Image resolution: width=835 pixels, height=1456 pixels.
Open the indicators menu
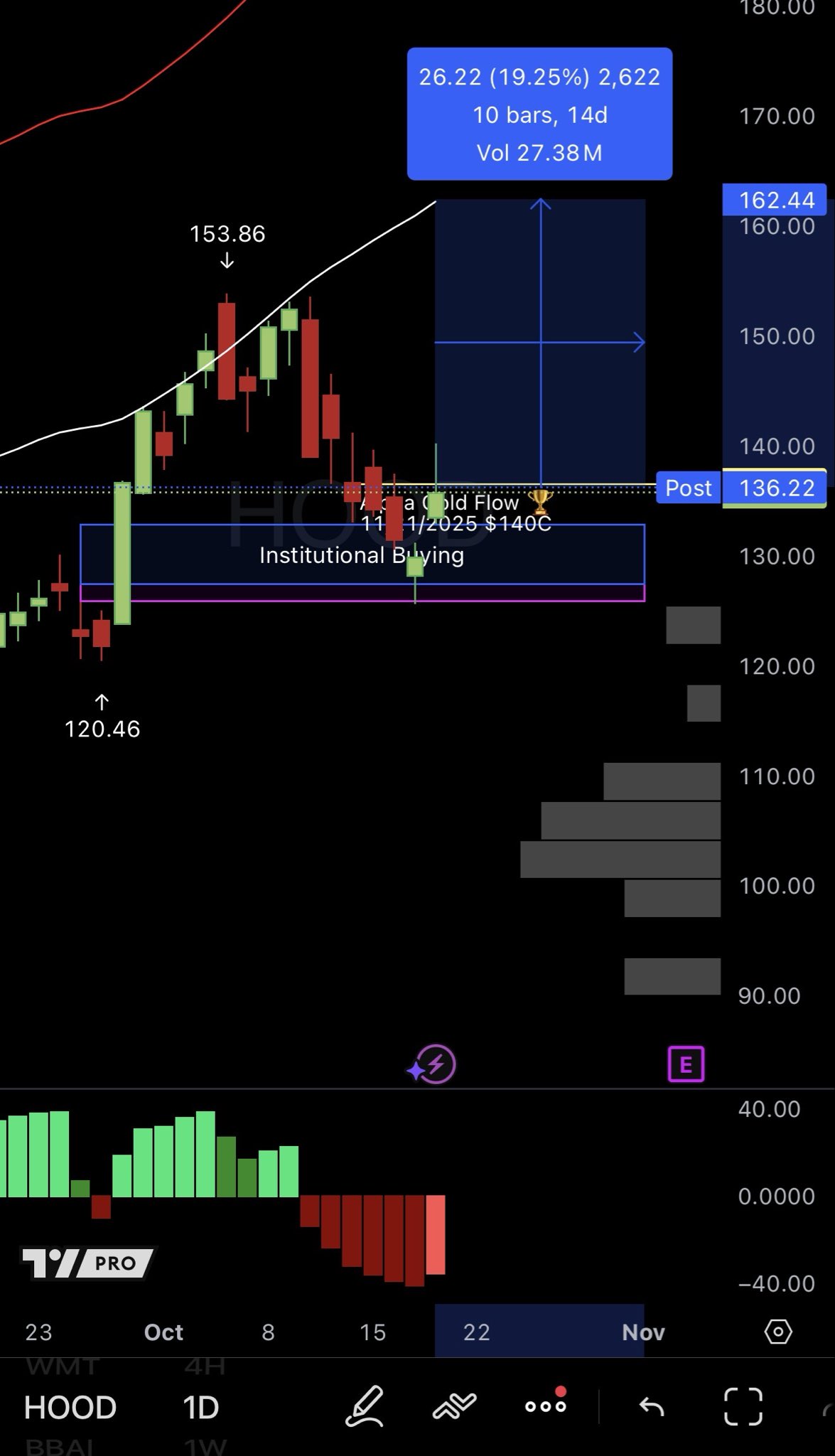[455, 1406]
